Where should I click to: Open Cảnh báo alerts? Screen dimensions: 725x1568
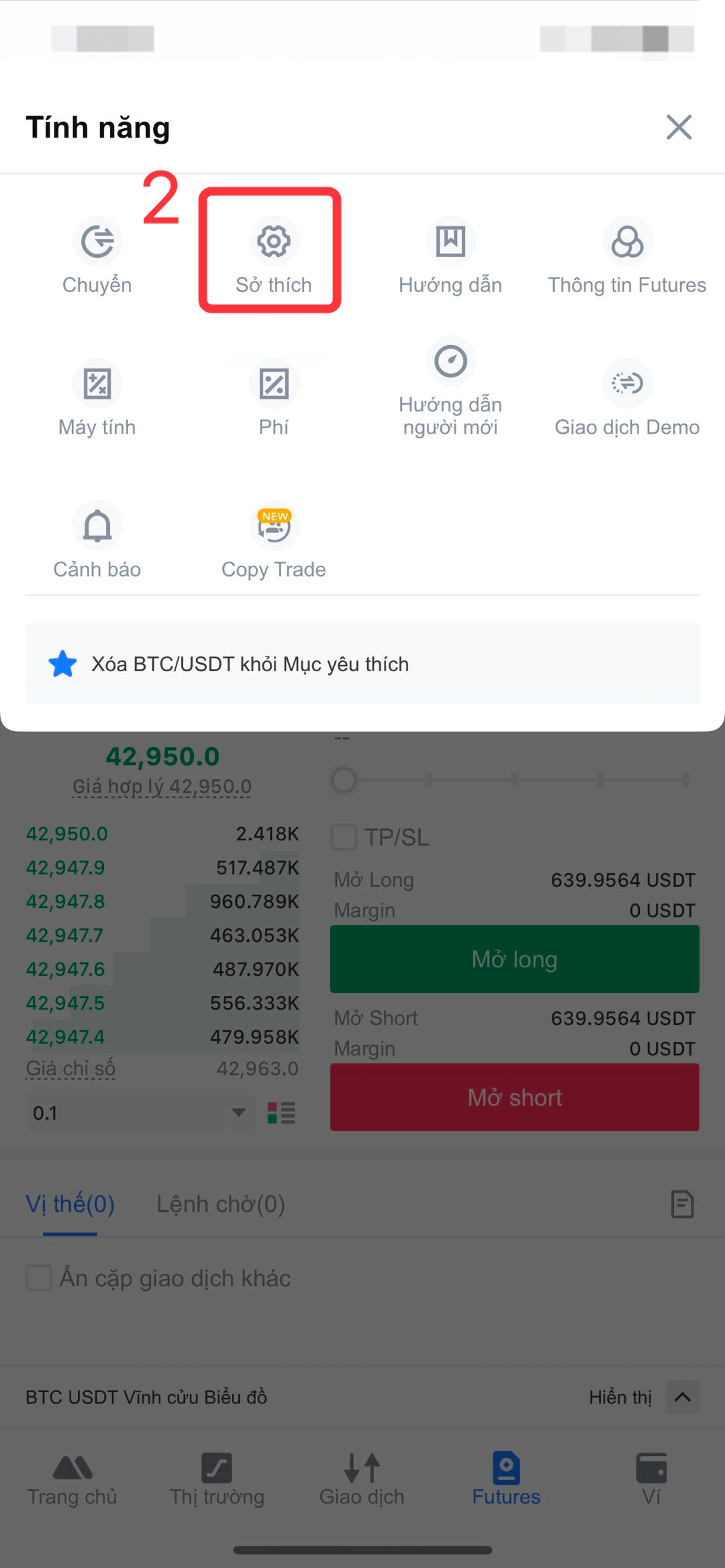(97, 540)
